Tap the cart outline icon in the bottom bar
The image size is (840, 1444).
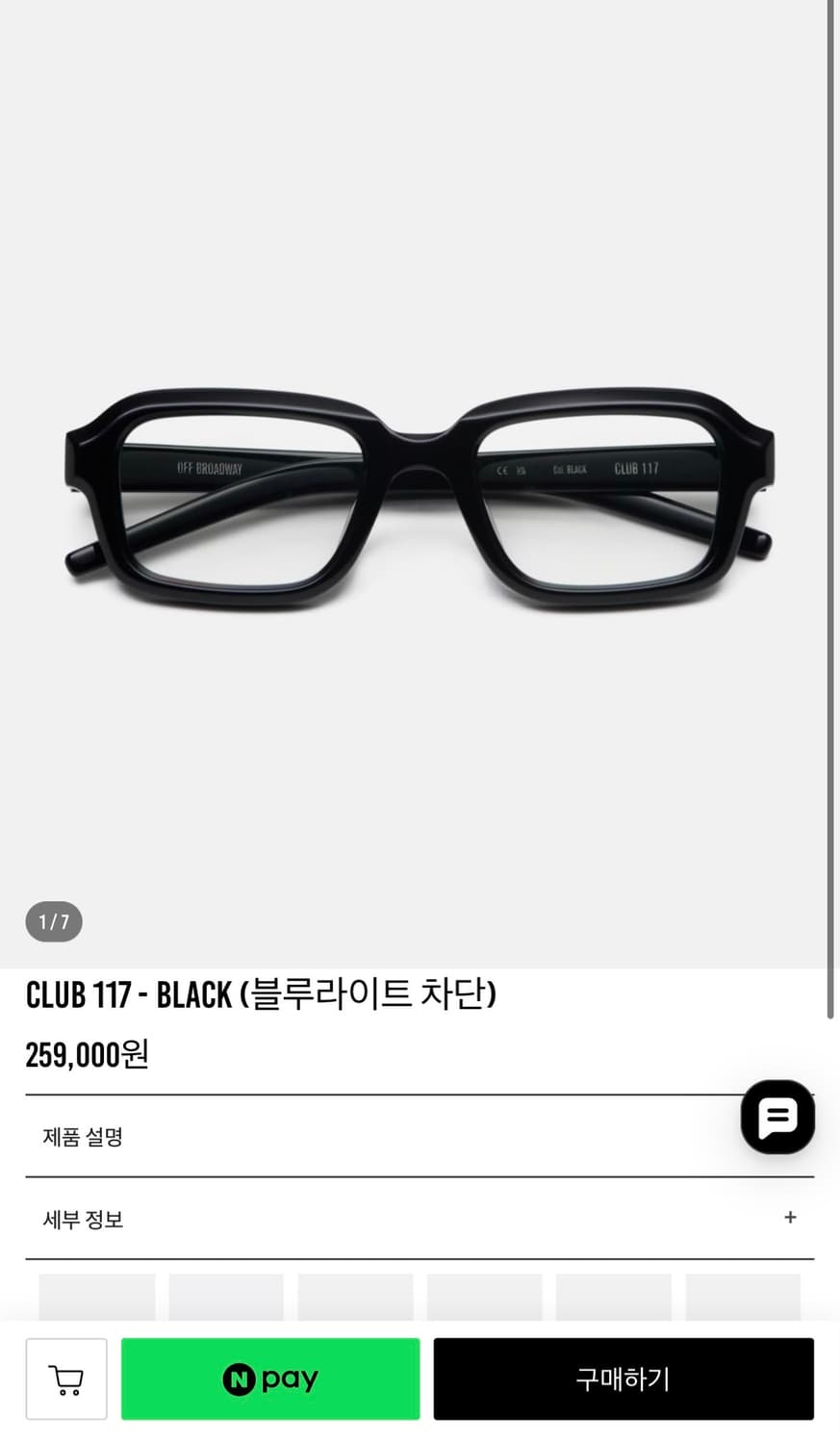point(65,1379)
